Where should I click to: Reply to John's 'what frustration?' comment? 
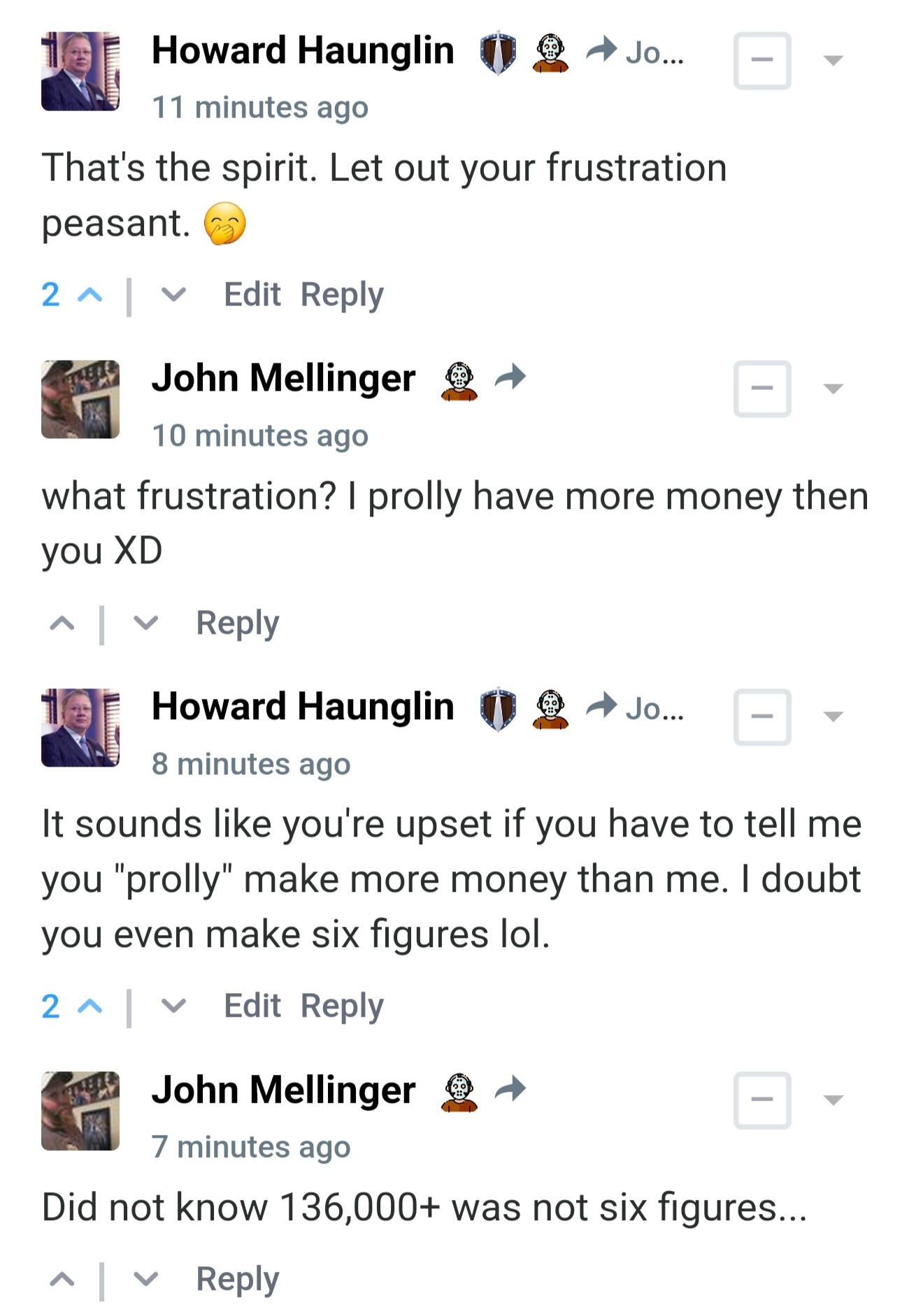(237, 623)
